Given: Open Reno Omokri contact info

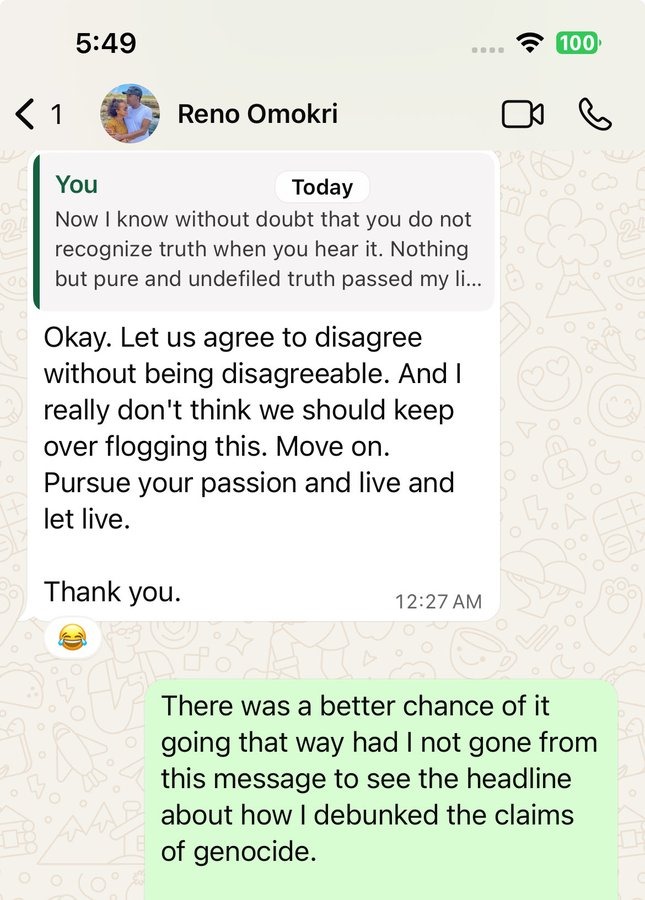Looking at the screenshot, I should 257,114.
